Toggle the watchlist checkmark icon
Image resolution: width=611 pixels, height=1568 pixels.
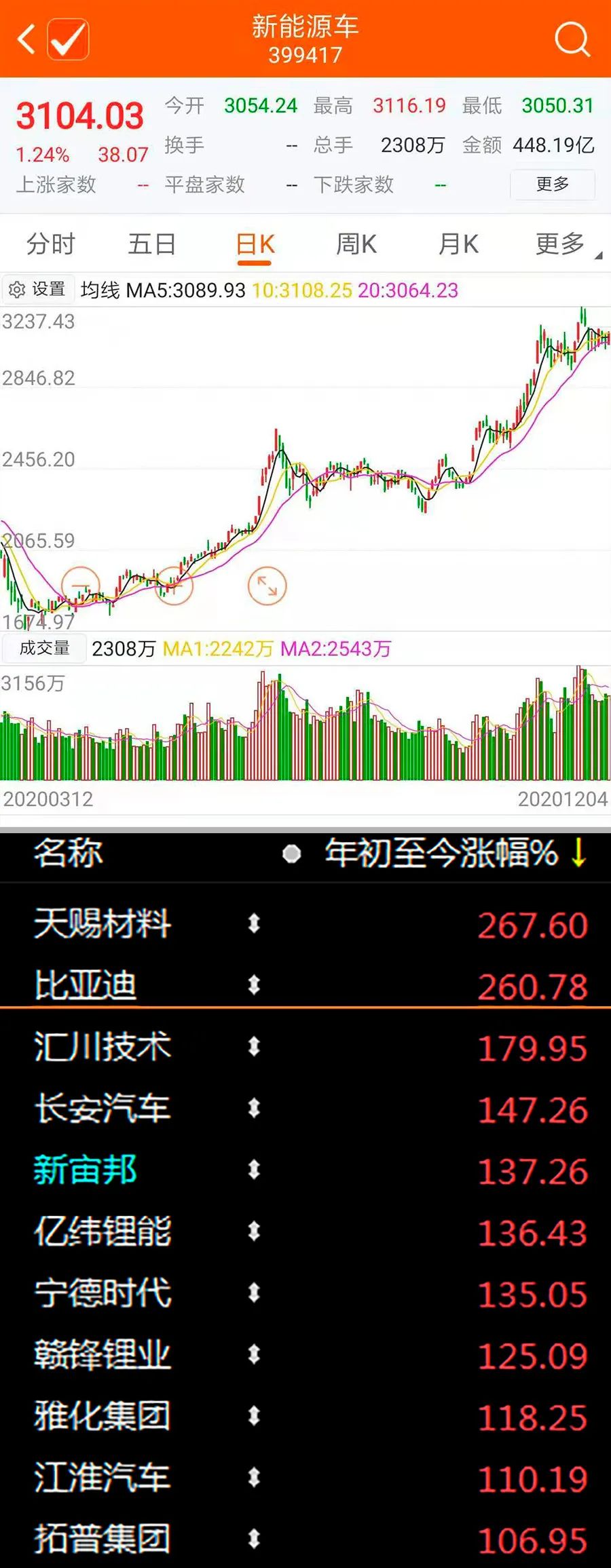[x=68, y=39]
